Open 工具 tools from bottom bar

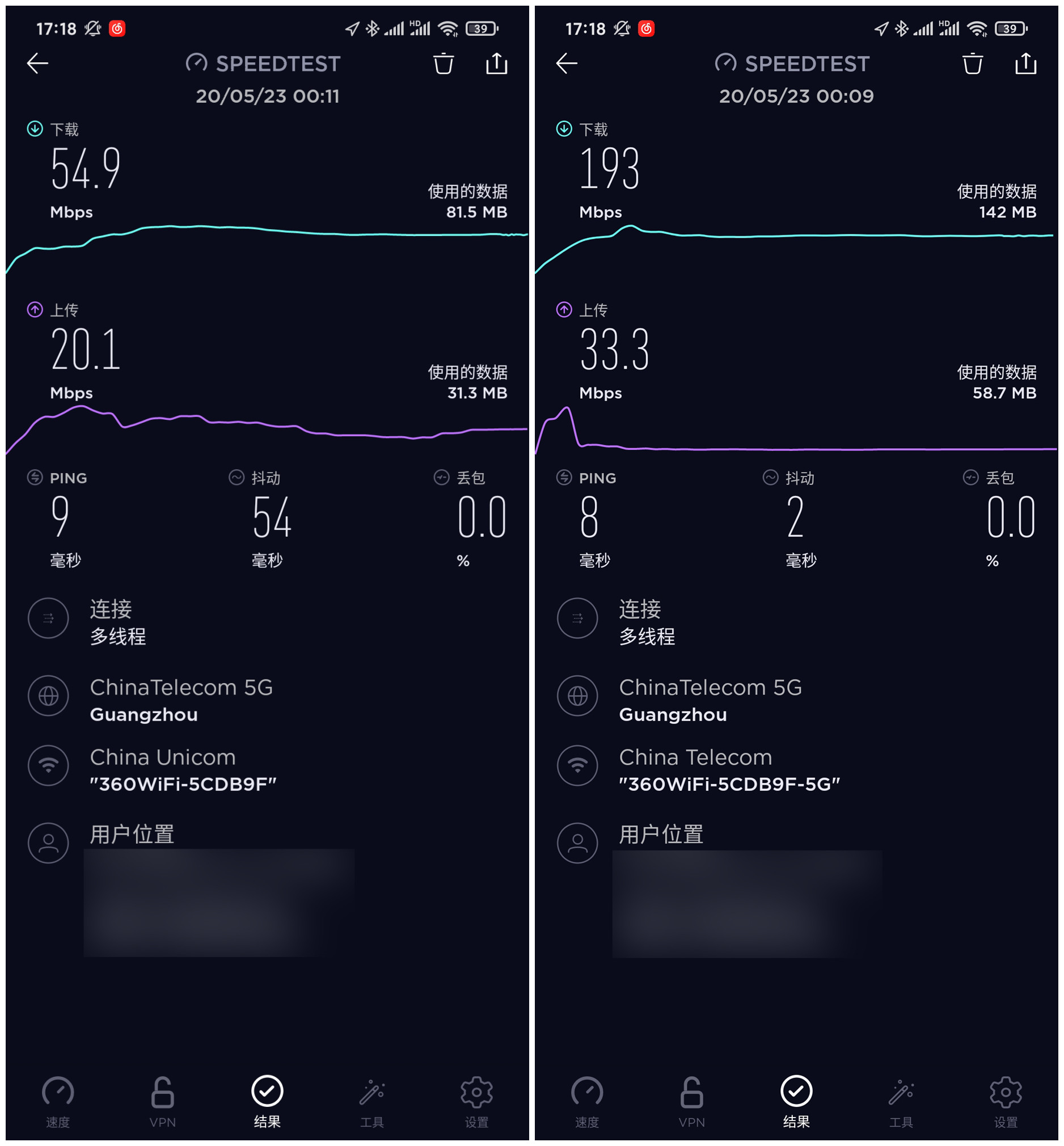pos(372,1092)
